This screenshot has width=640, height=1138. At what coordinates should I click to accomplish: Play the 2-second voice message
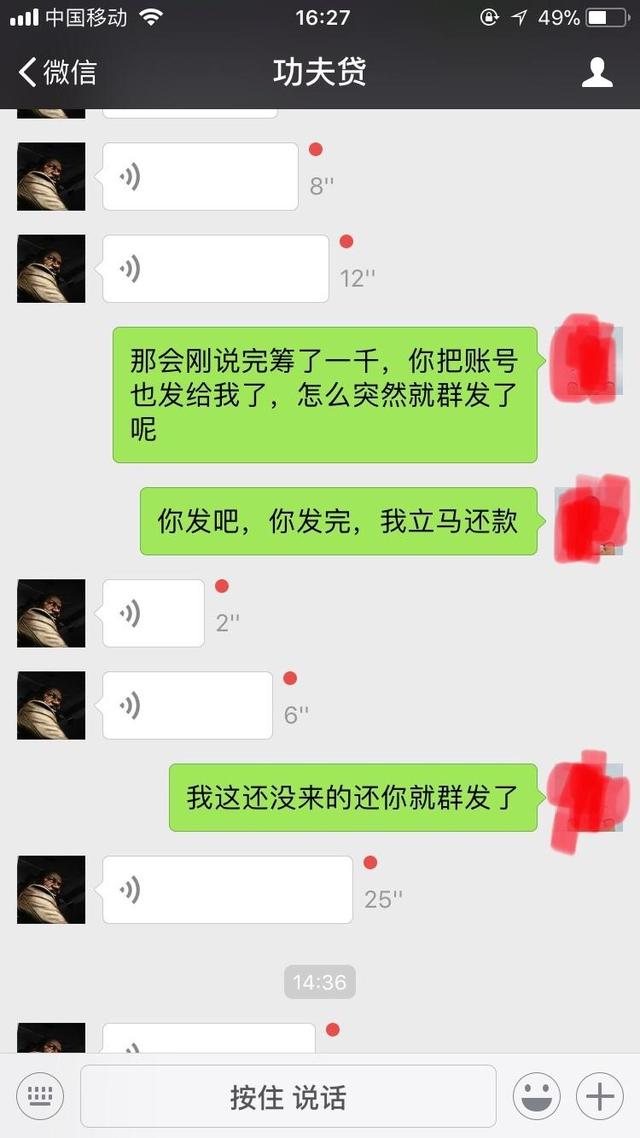pos(153,613)
